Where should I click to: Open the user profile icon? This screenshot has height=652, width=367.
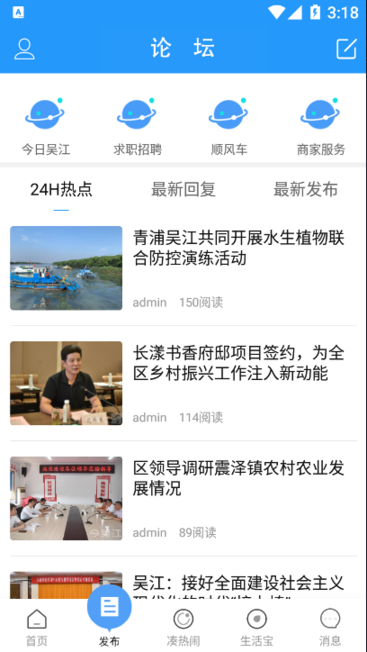(x=25, y=49)
